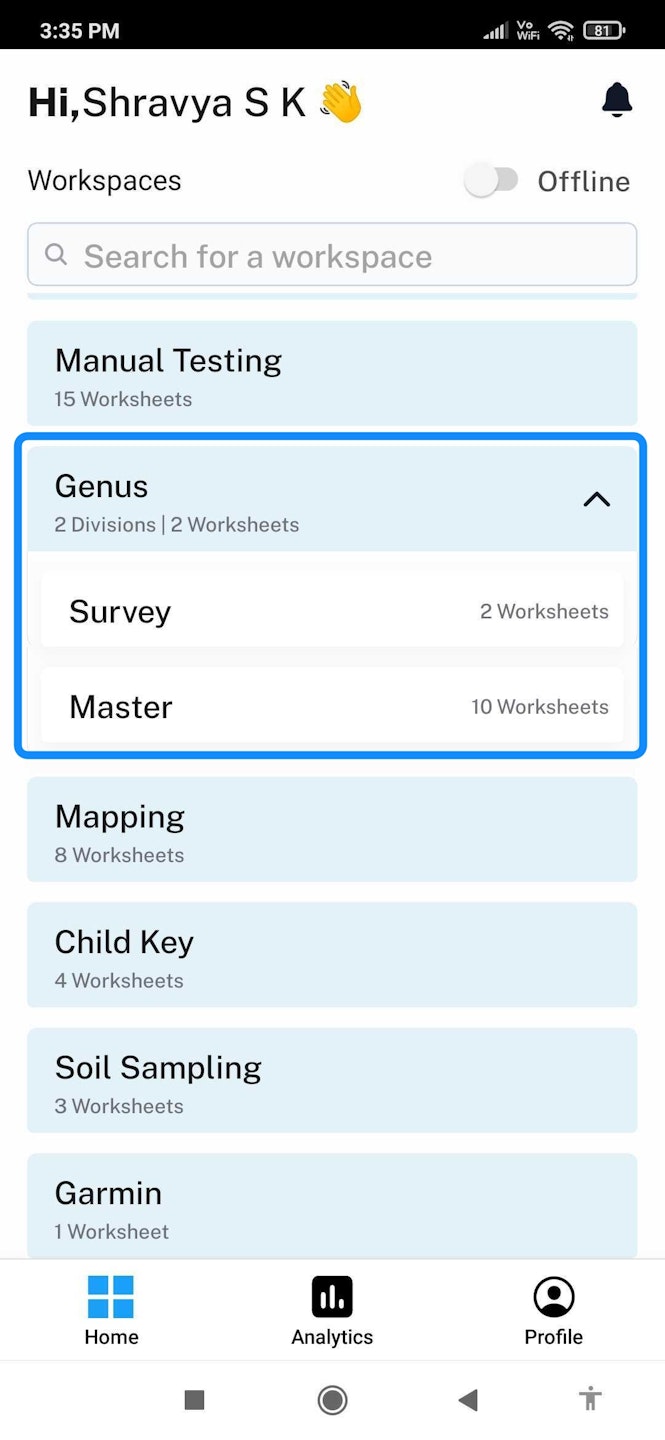Screen dimensions: 665x1440
Task: Tap the workspace search field
Action: tap(332, 256)
